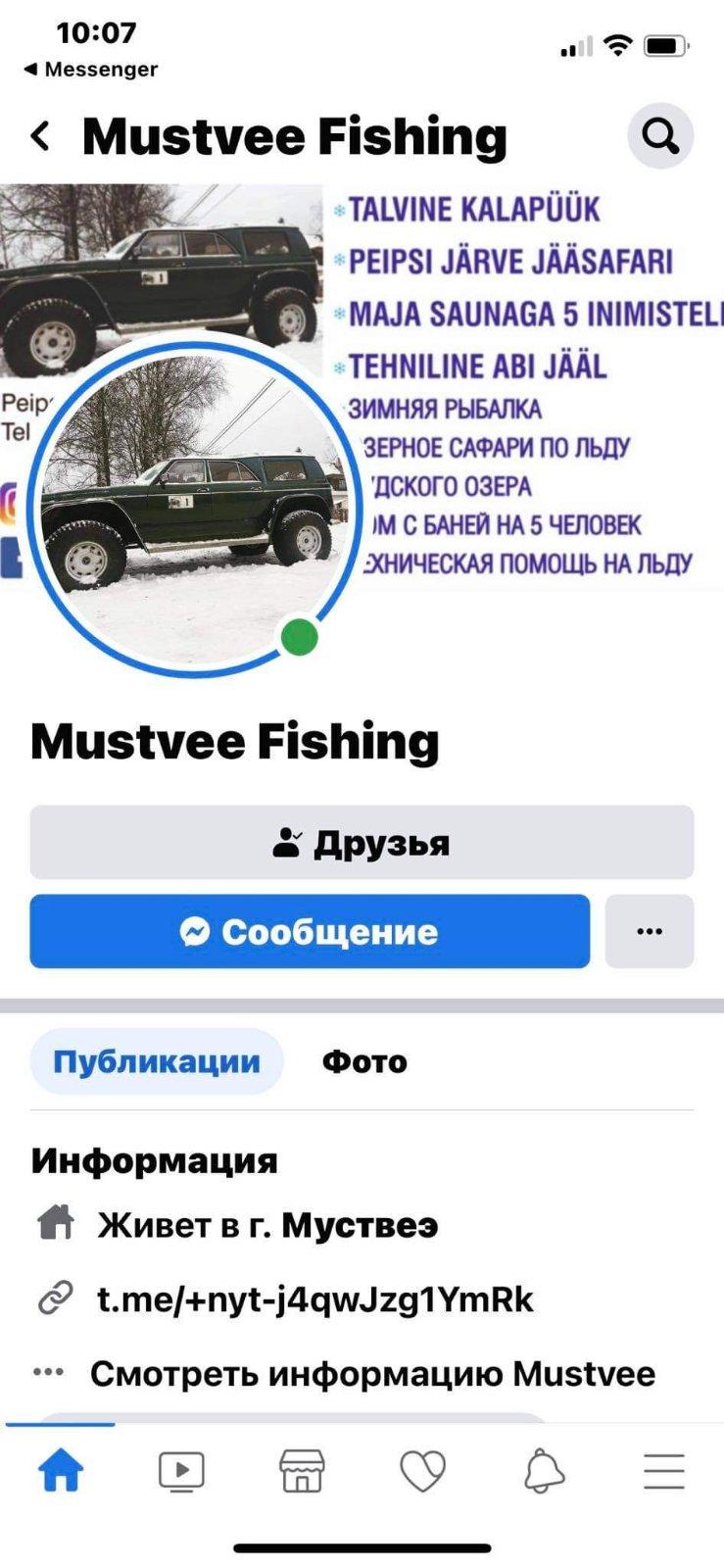Return to Messenger via status bar link
The width and height of the screenshot is (724, 1568).
tap(91, 70)
